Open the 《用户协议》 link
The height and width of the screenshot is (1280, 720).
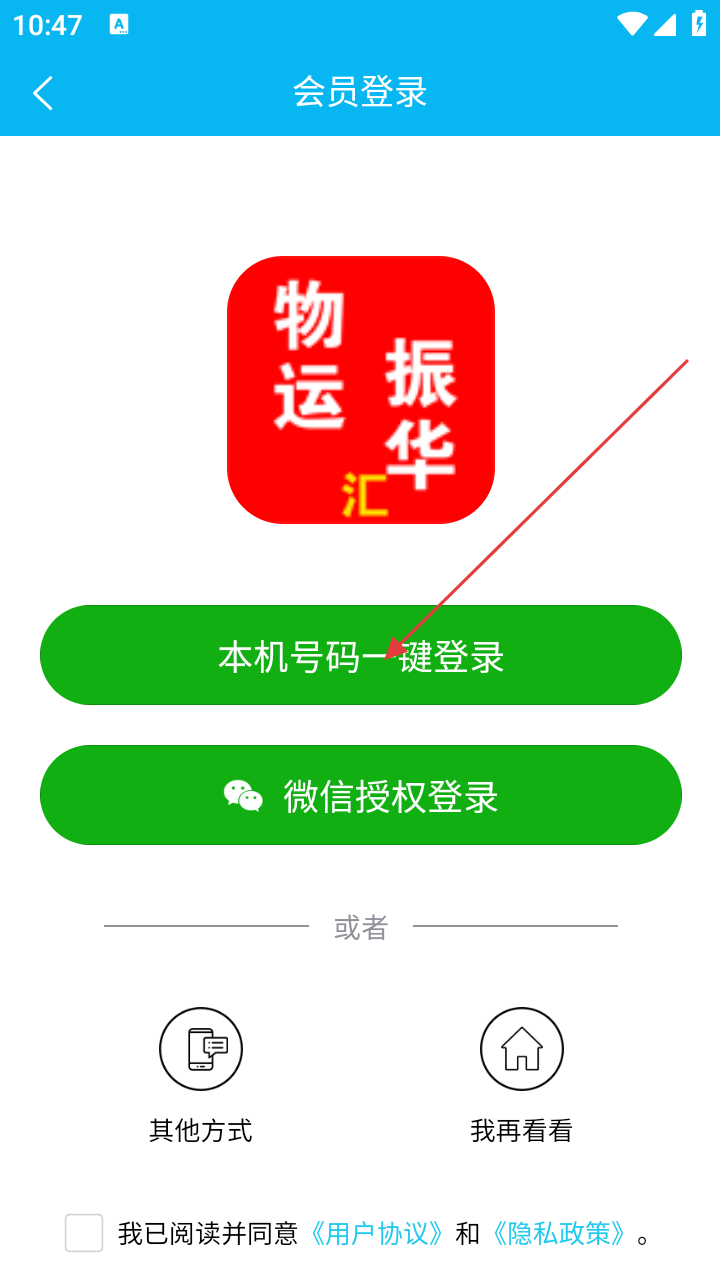click(376, 1234)
